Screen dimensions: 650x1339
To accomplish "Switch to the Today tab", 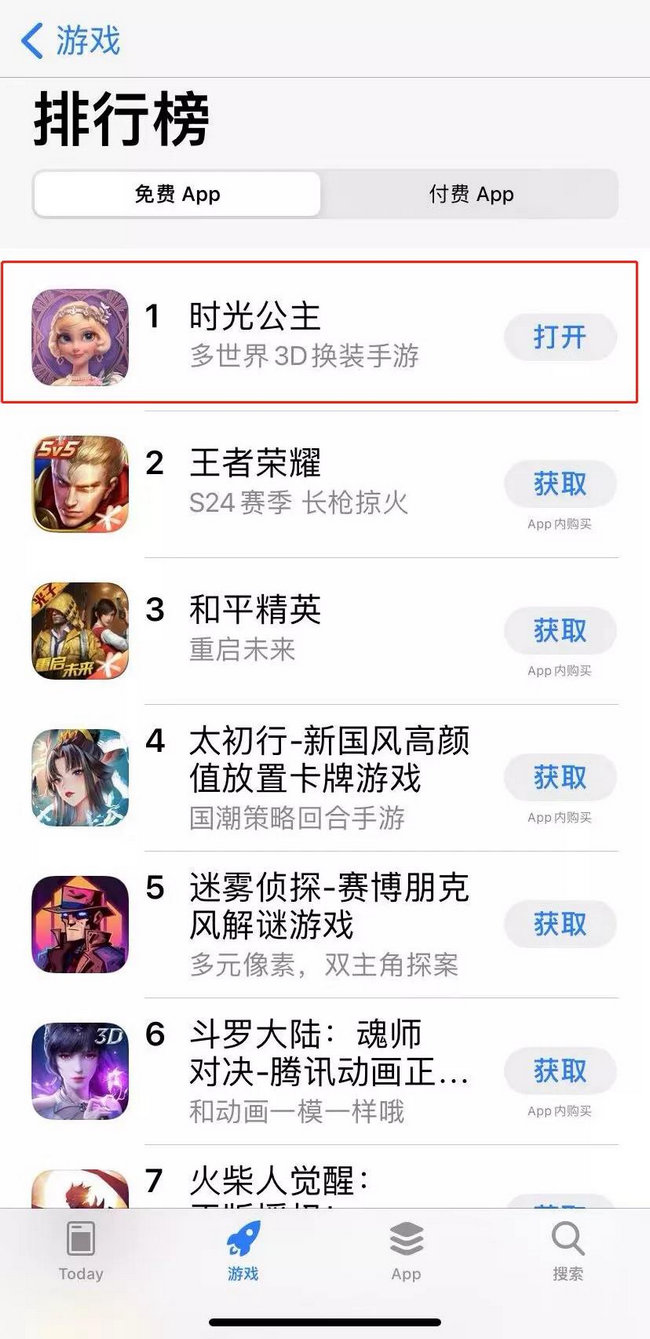I will [x=81, y=1252].
